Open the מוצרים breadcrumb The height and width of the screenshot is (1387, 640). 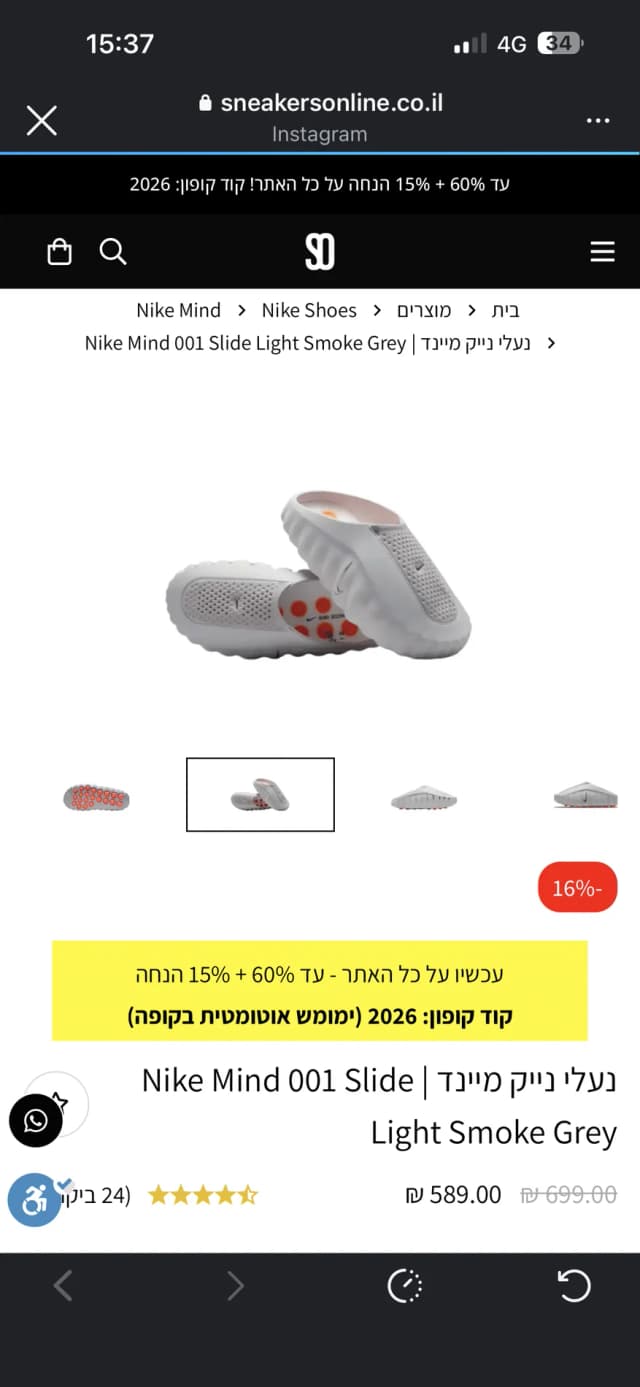(x=424, y=310)
